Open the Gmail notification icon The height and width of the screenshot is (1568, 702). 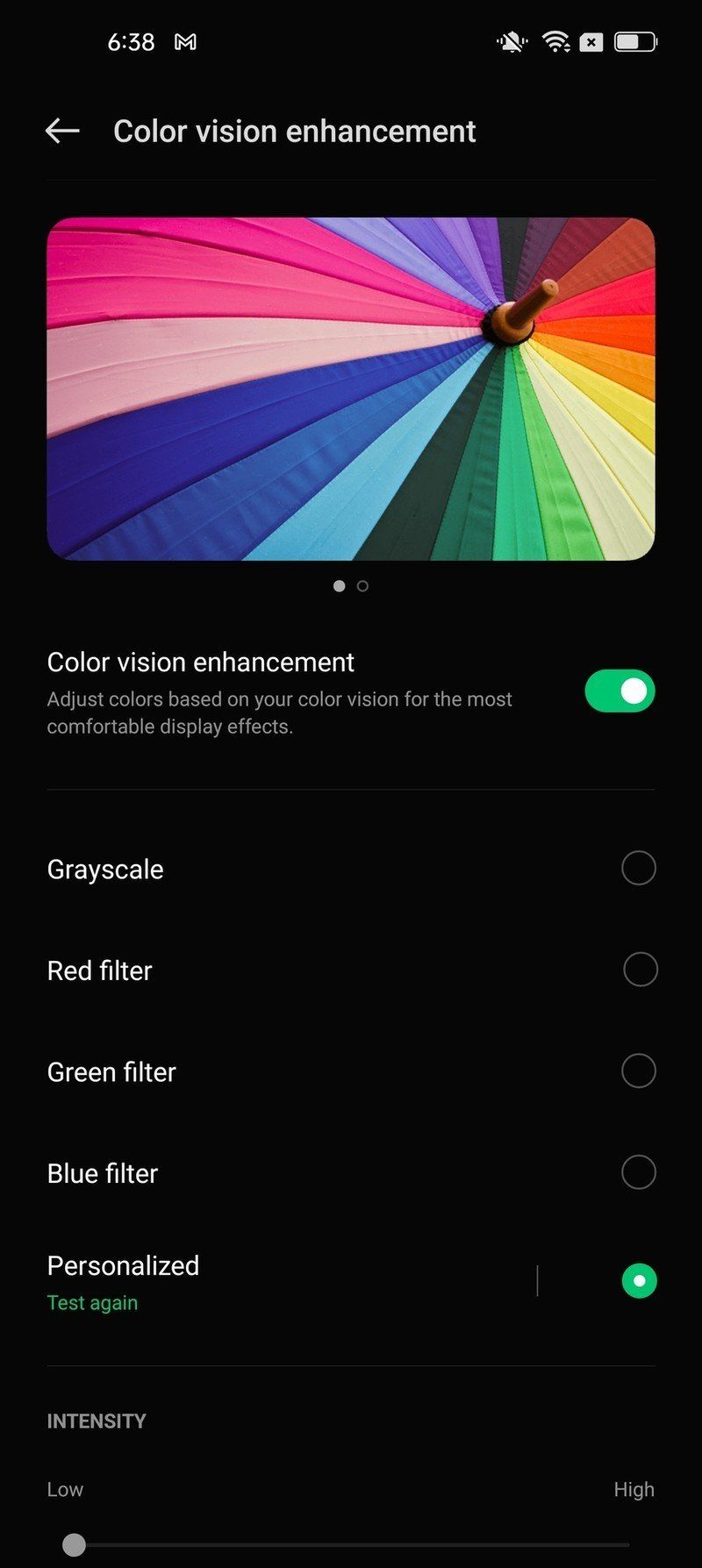tap(186, 41)
